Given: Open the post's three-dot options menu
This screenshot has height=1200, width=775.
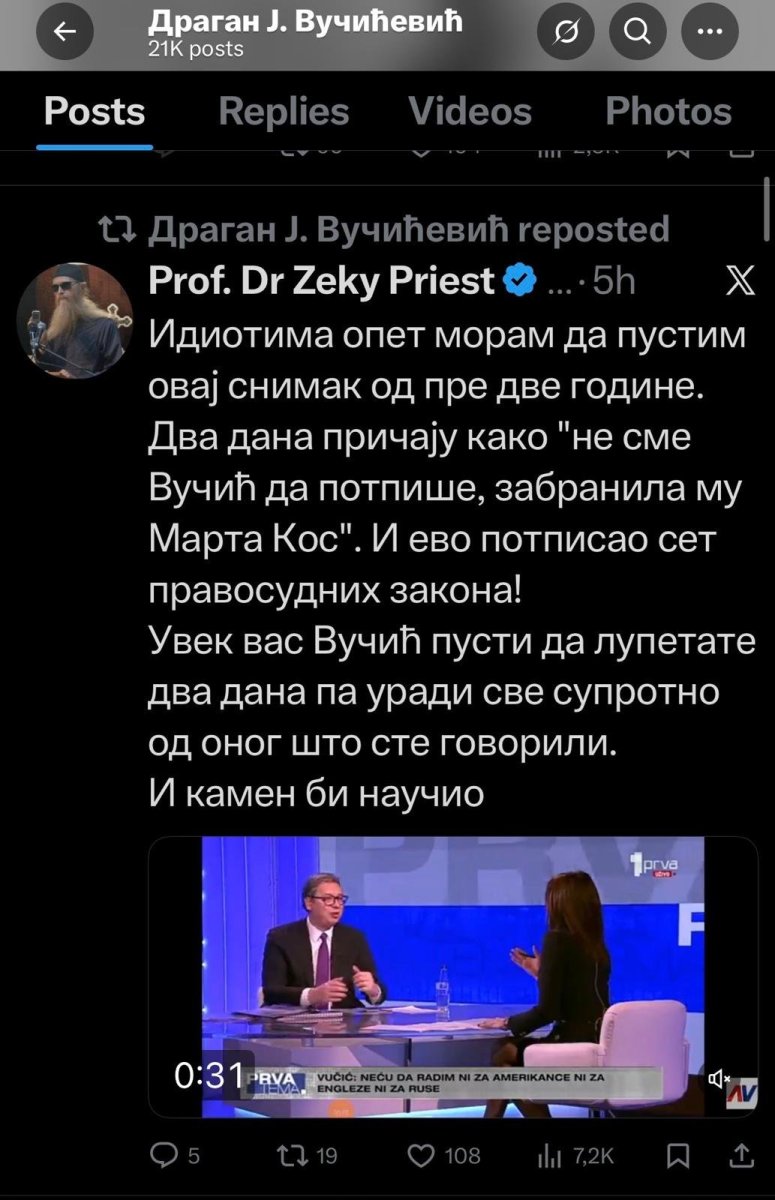Looking at the screenshot, I should click(561, 283).
